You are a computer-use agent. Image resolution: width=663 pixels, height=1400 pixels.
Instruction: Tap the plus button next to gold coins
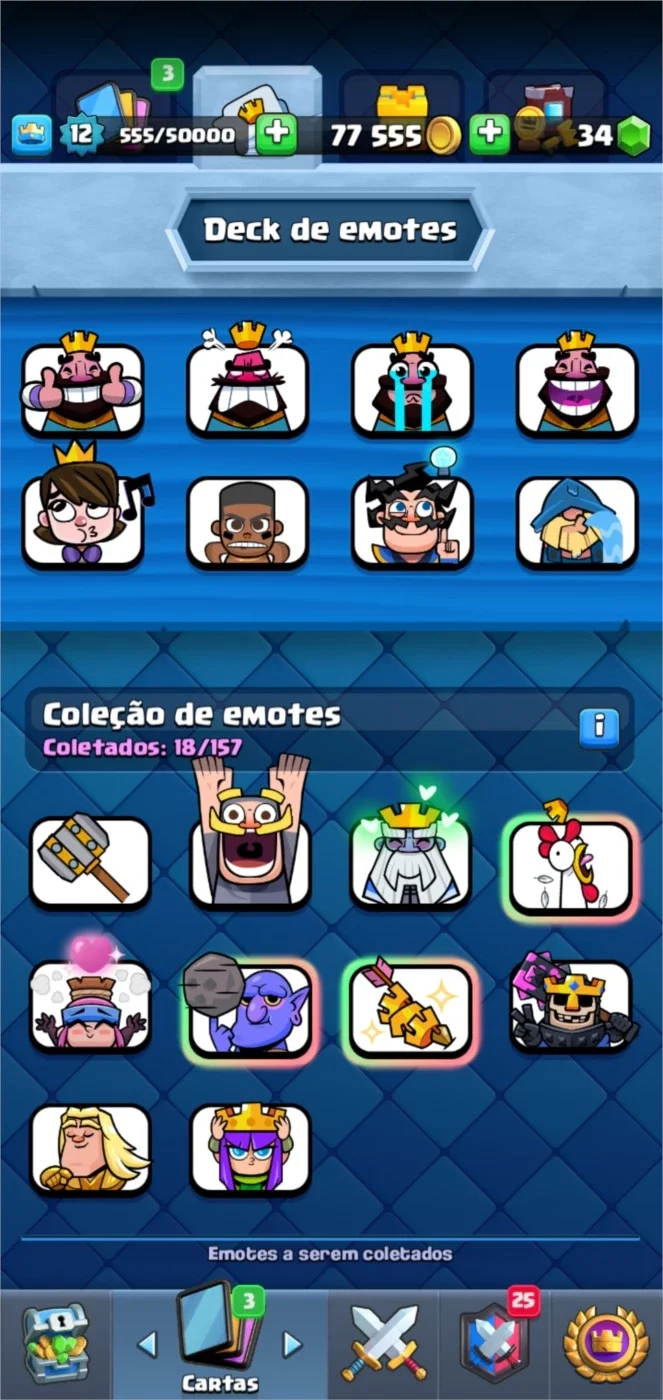click(x=490, y=134)
